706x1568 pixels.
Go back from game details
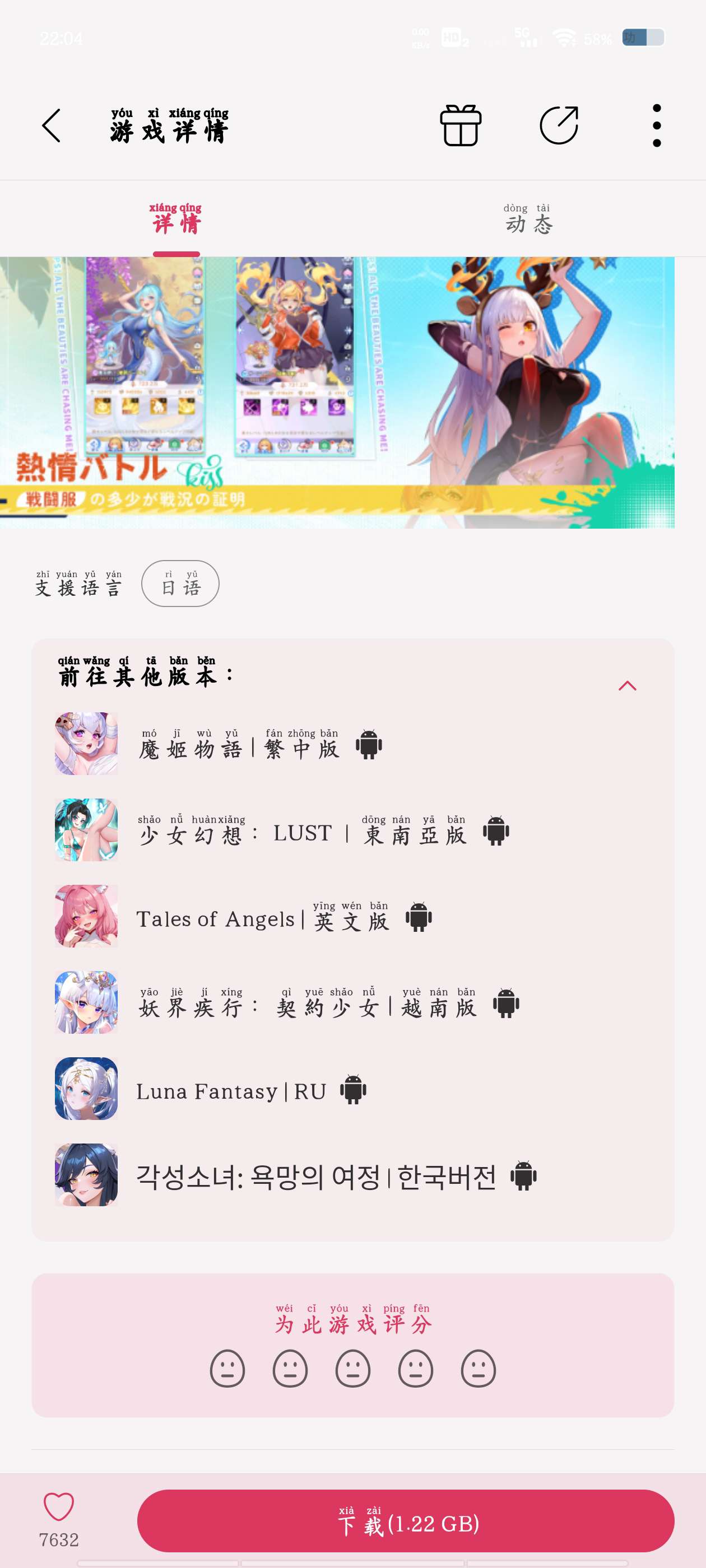(x=51, y=126)
